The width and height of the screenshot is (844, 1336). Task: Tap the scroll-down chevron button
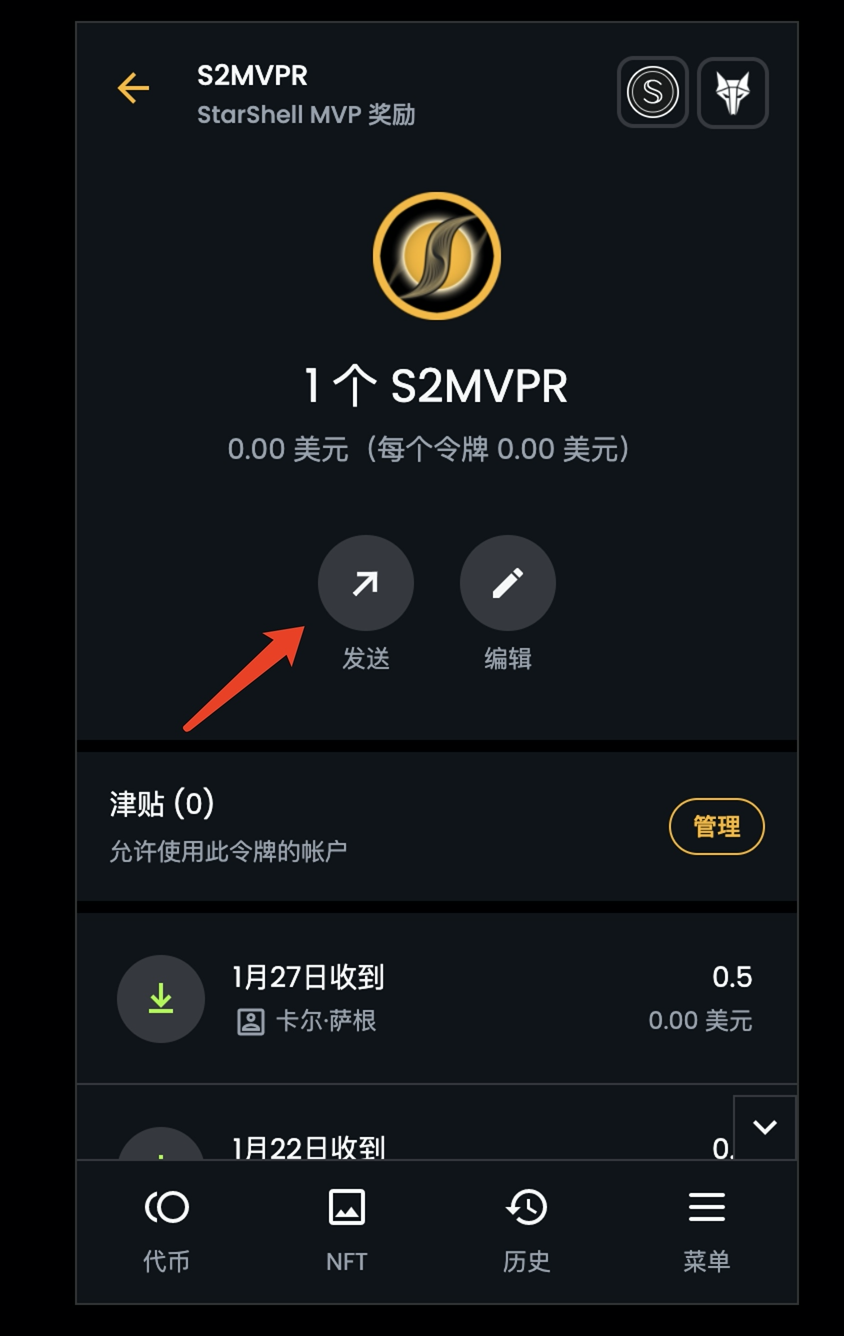(x=765, y=1127)
